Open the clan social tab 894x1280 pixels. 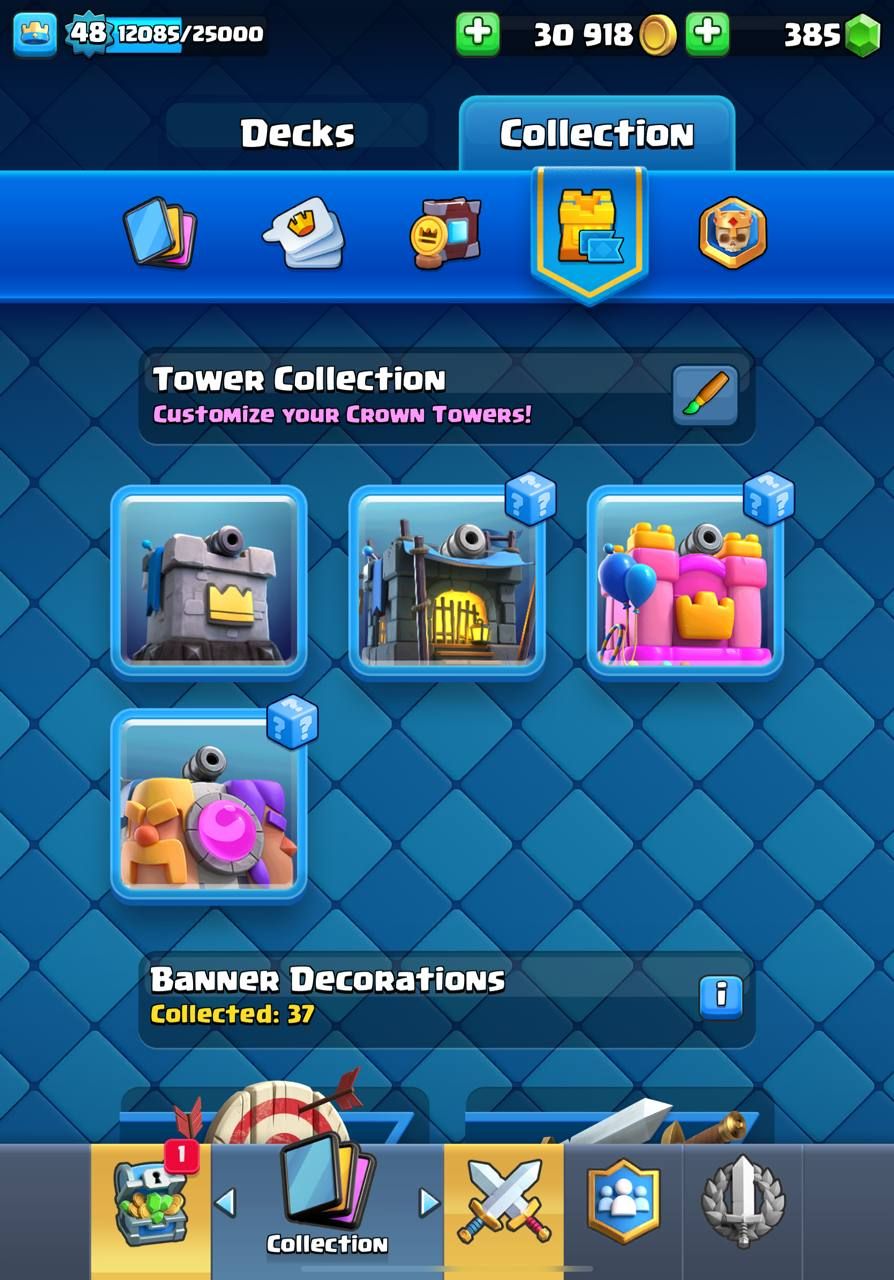click(x=623, y=1200)
